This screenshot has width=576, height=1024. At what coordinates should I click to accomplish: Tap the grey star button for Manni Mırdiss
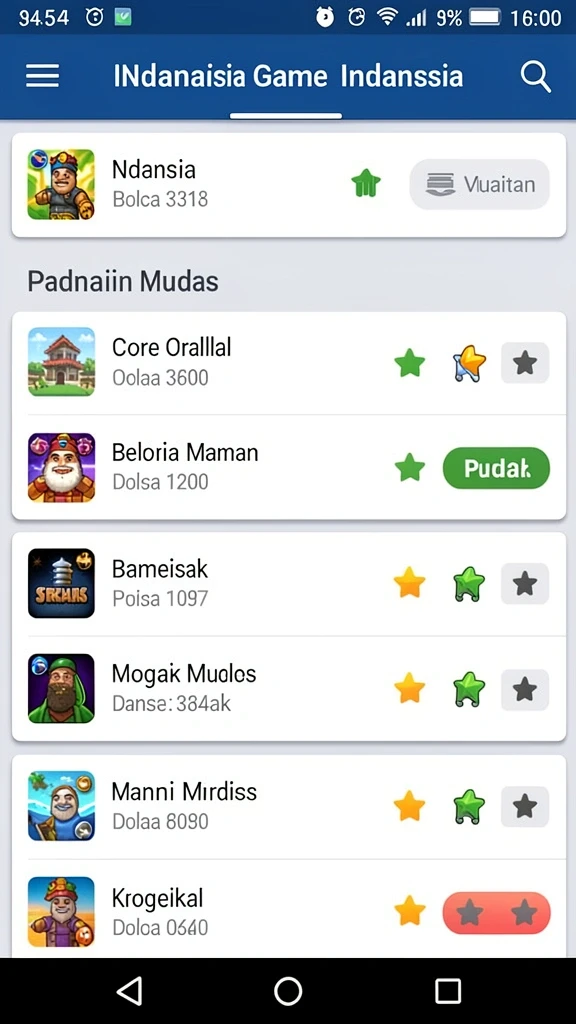coord(525,807)
